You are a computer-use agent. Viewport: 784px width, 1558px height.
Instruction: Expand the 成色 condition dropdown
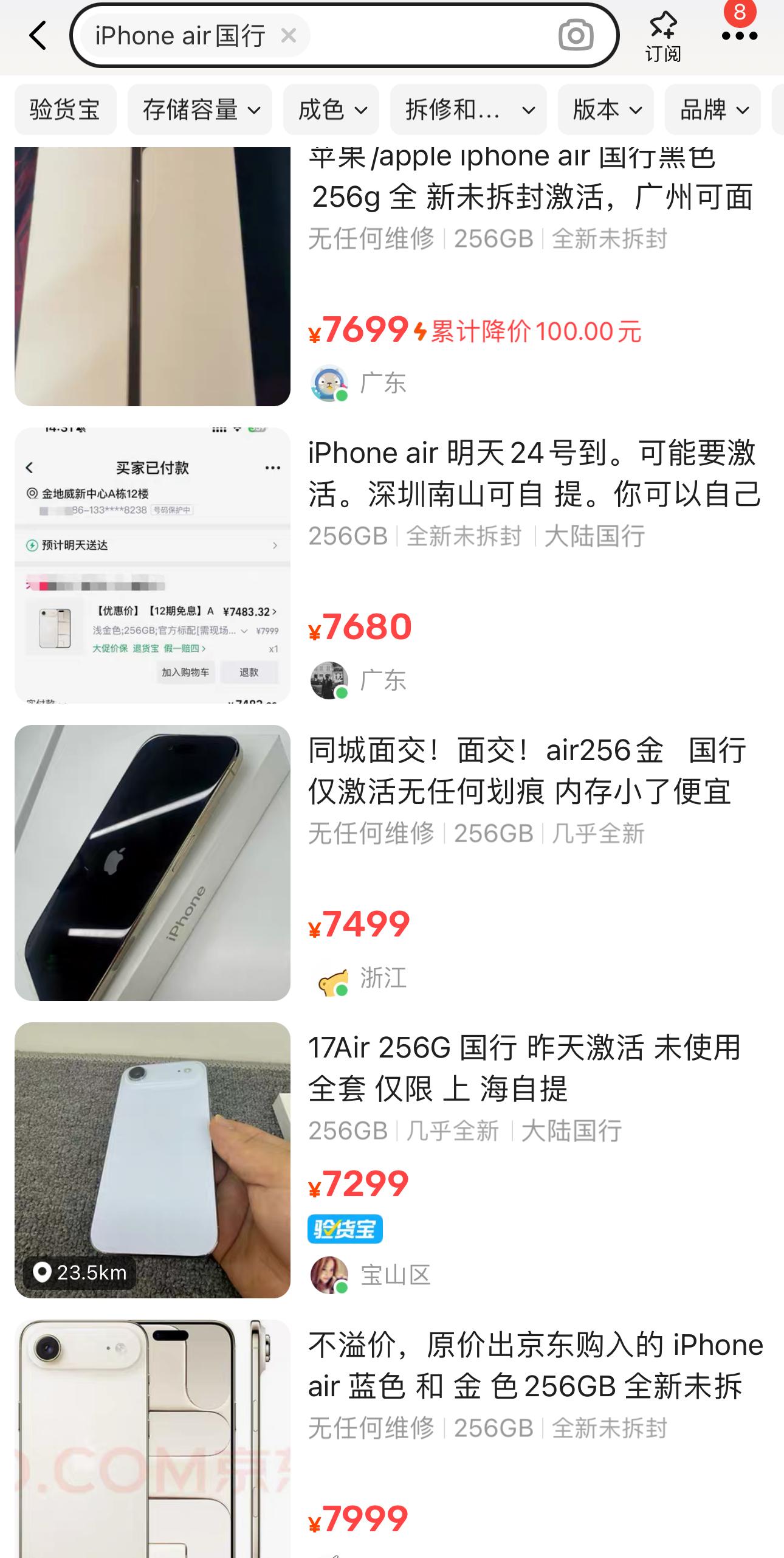[331, 110]
